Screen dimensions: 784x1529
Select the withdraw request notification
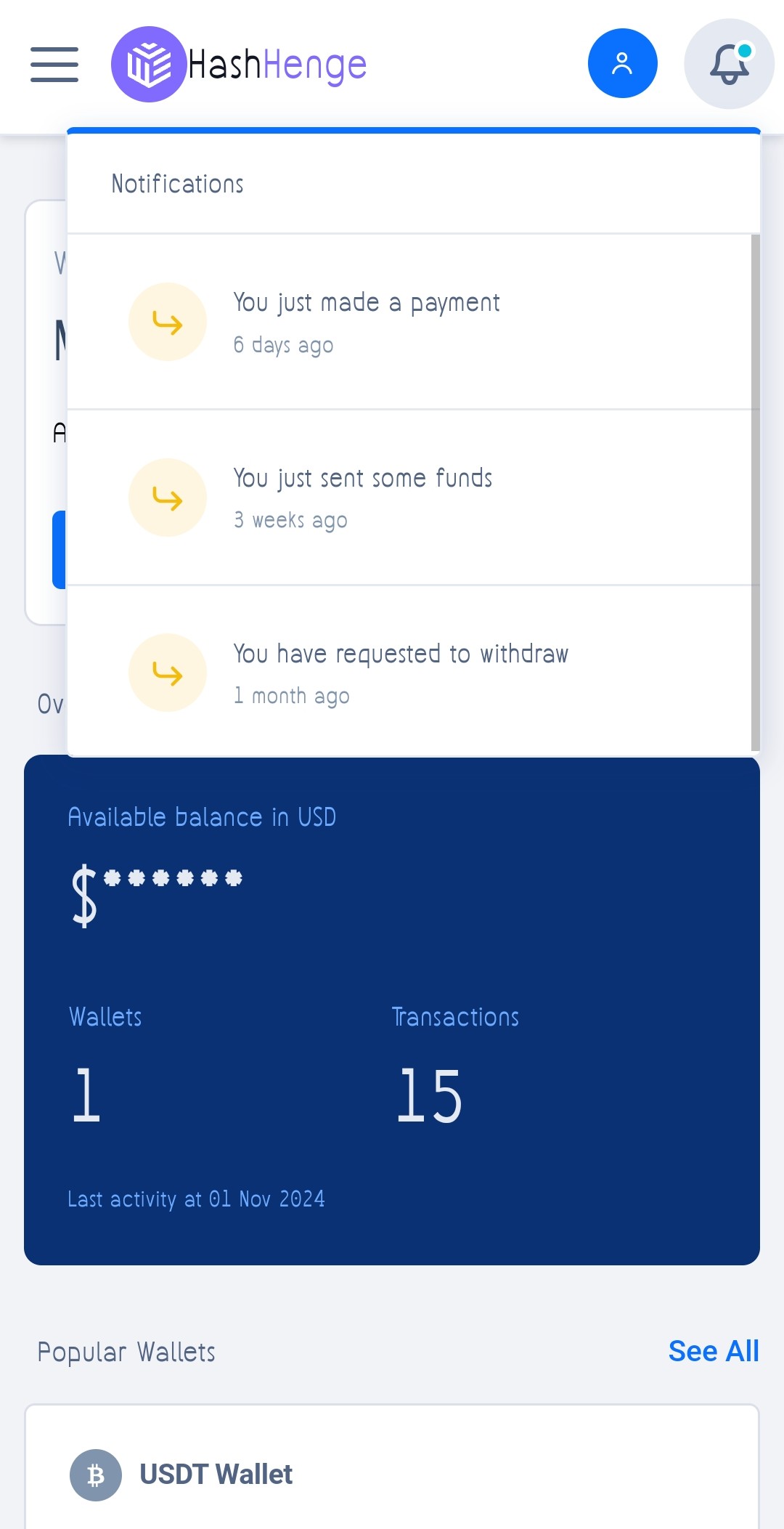pos(400,672)
